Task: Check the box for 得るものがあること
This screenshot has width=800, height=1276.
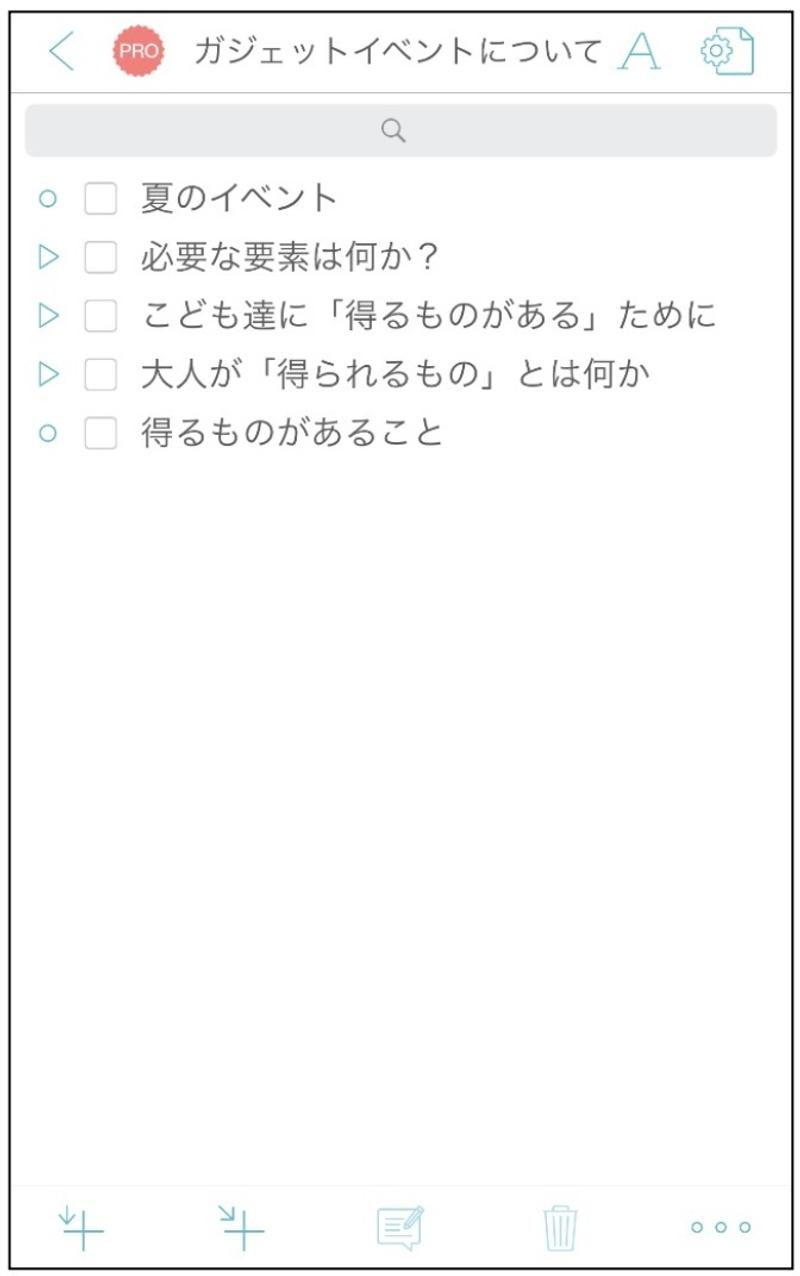Action: point(100,433)
